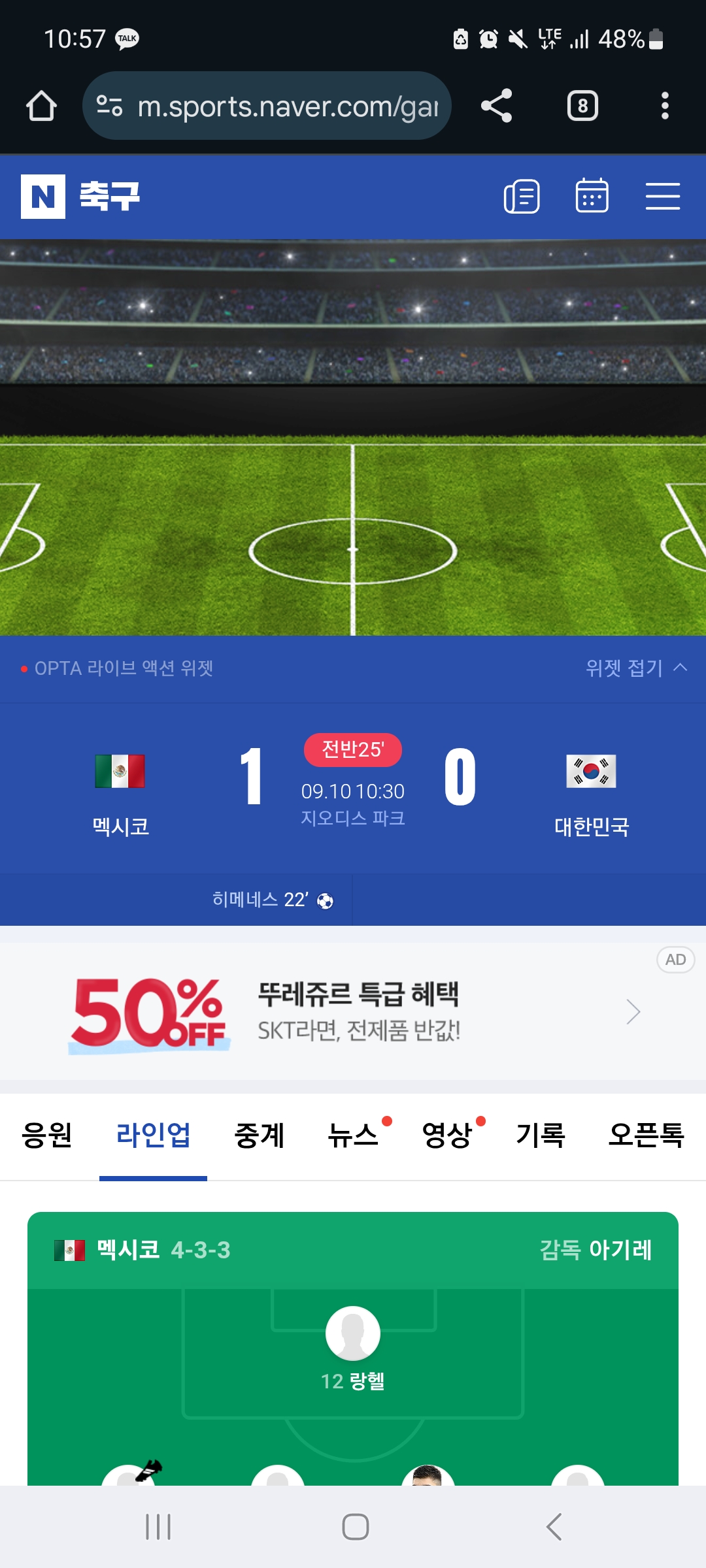
Task: Go to Naver home via N logo
Action: point(43,197)
